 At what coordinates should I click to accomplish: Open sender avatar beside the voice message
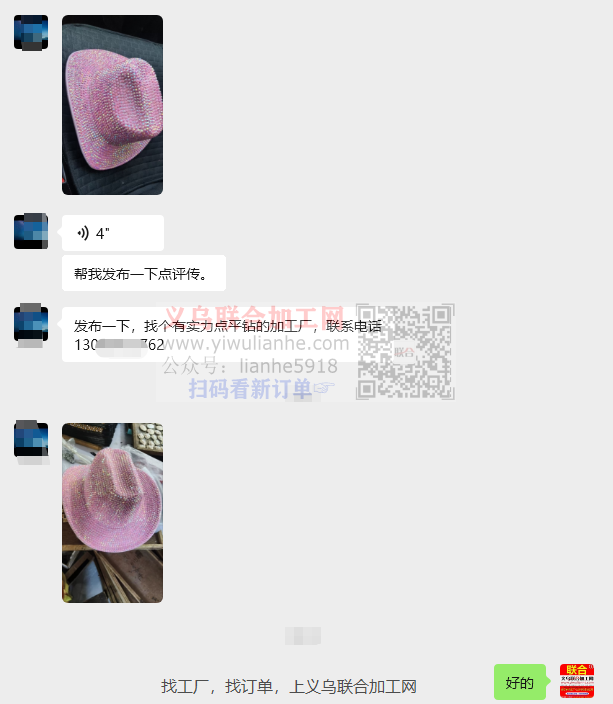click(x=31, y=232)
